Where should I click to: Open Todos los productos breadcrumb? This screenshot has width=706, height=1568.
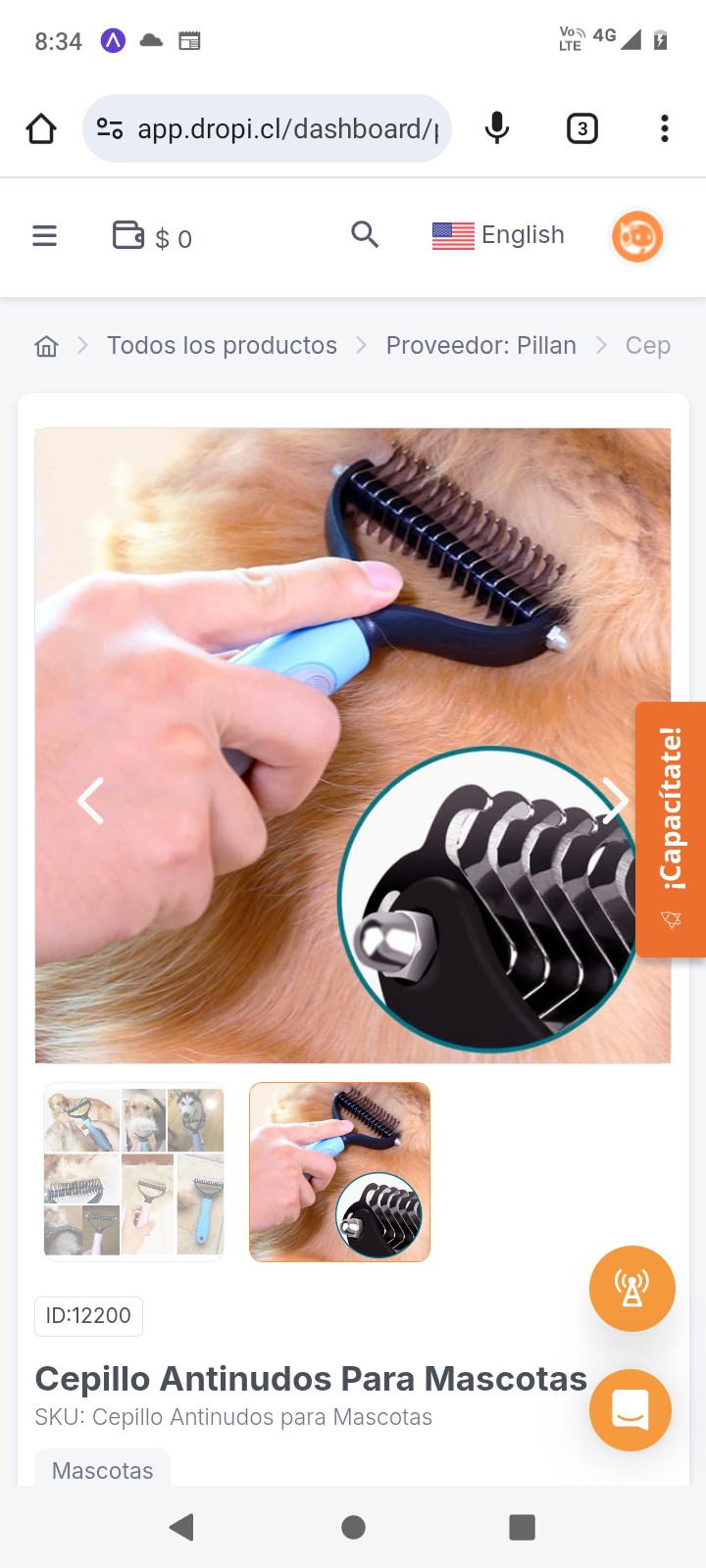(x=222, y=346)
